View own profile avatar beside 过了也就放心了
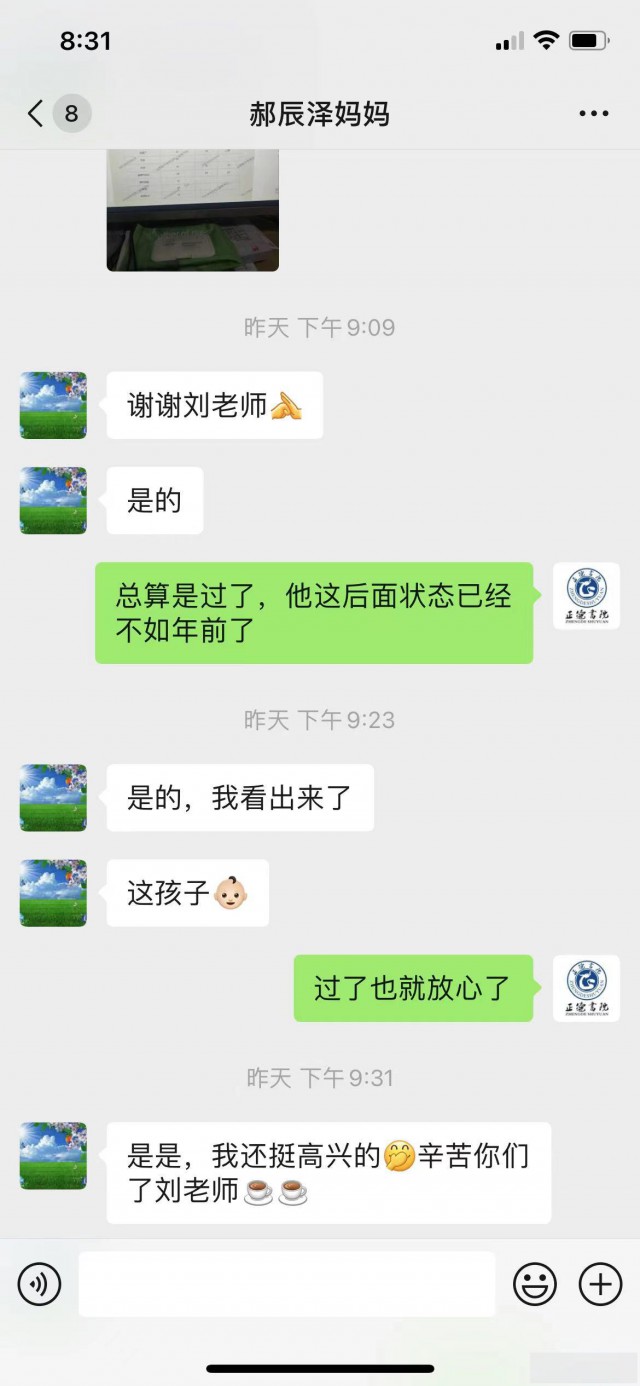 click(x=586, y=988)
